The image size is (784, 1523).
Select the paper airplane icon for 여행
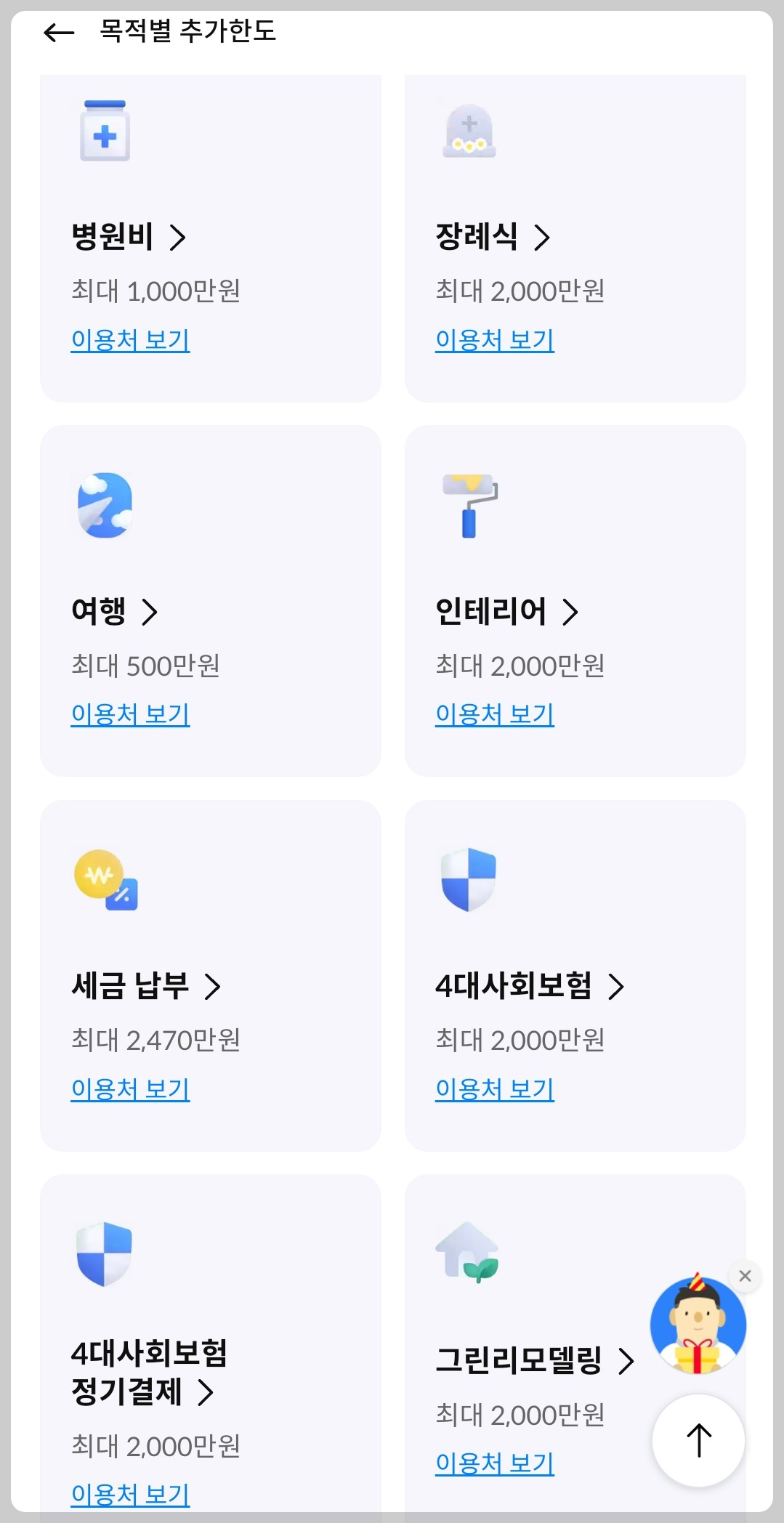(x=104, y=506)
